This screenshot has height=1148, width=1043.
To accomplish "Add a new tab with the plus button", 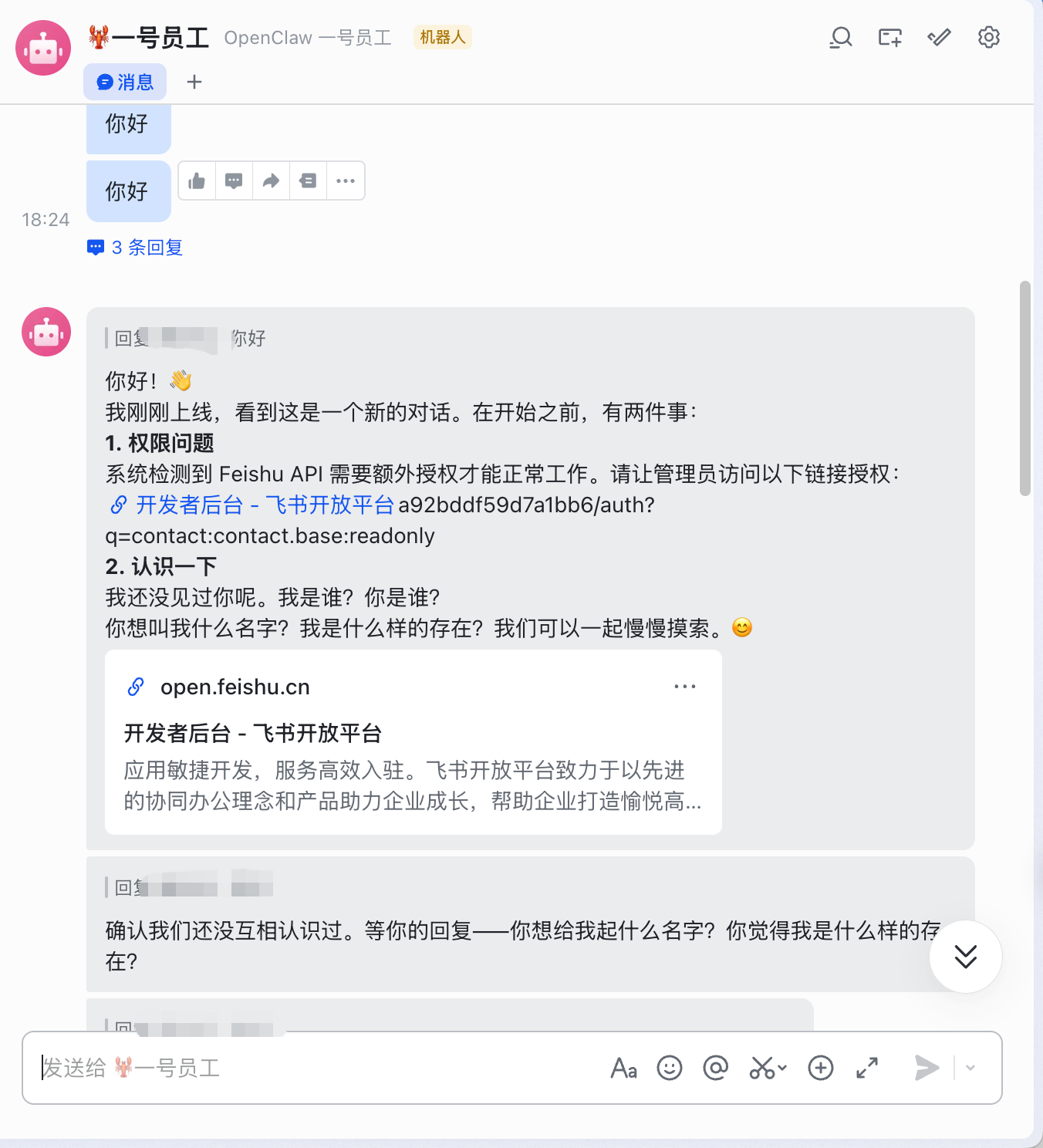I will 194,81.
